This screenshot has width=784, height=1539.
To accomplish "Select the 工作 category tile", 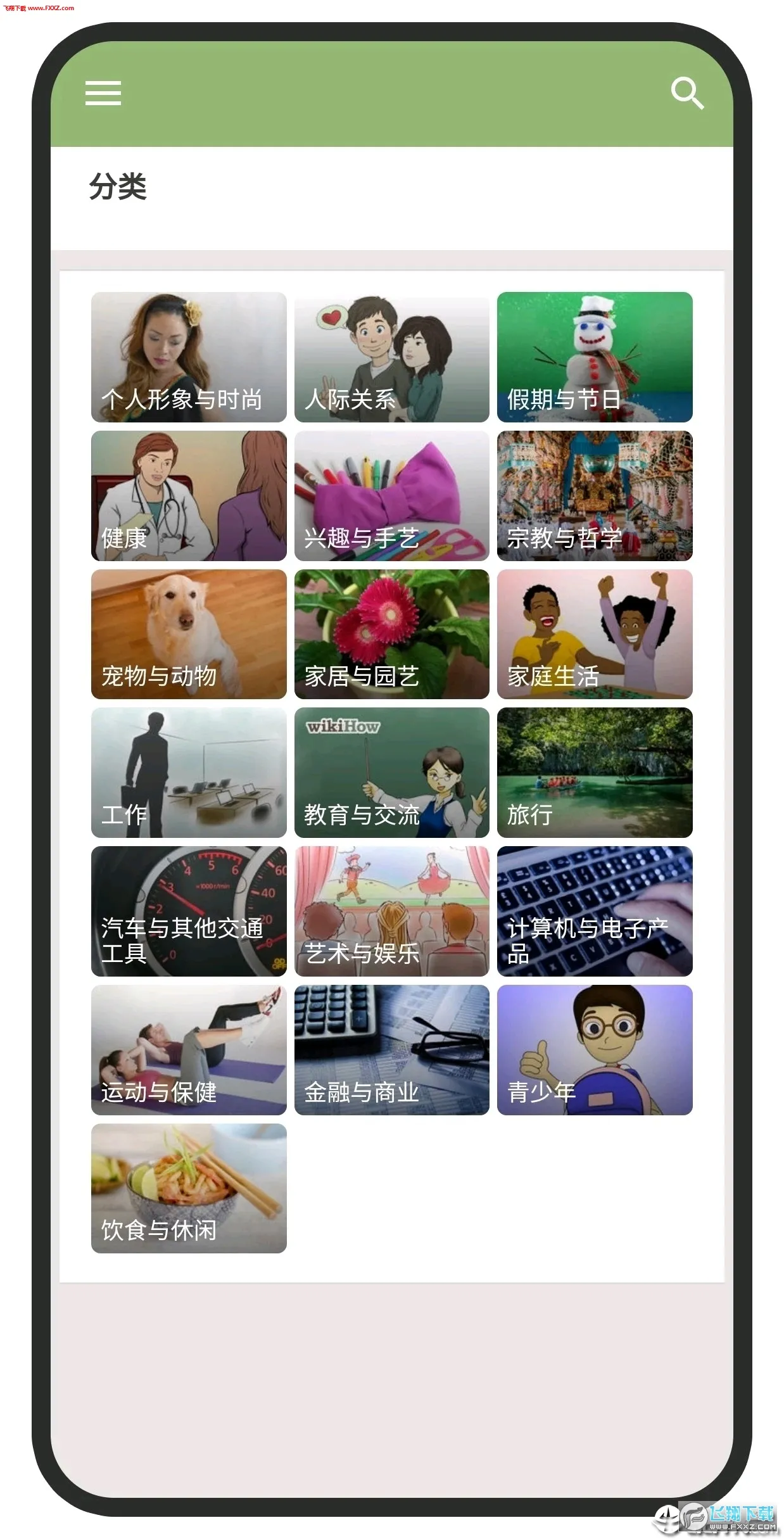I will [189, 772].
